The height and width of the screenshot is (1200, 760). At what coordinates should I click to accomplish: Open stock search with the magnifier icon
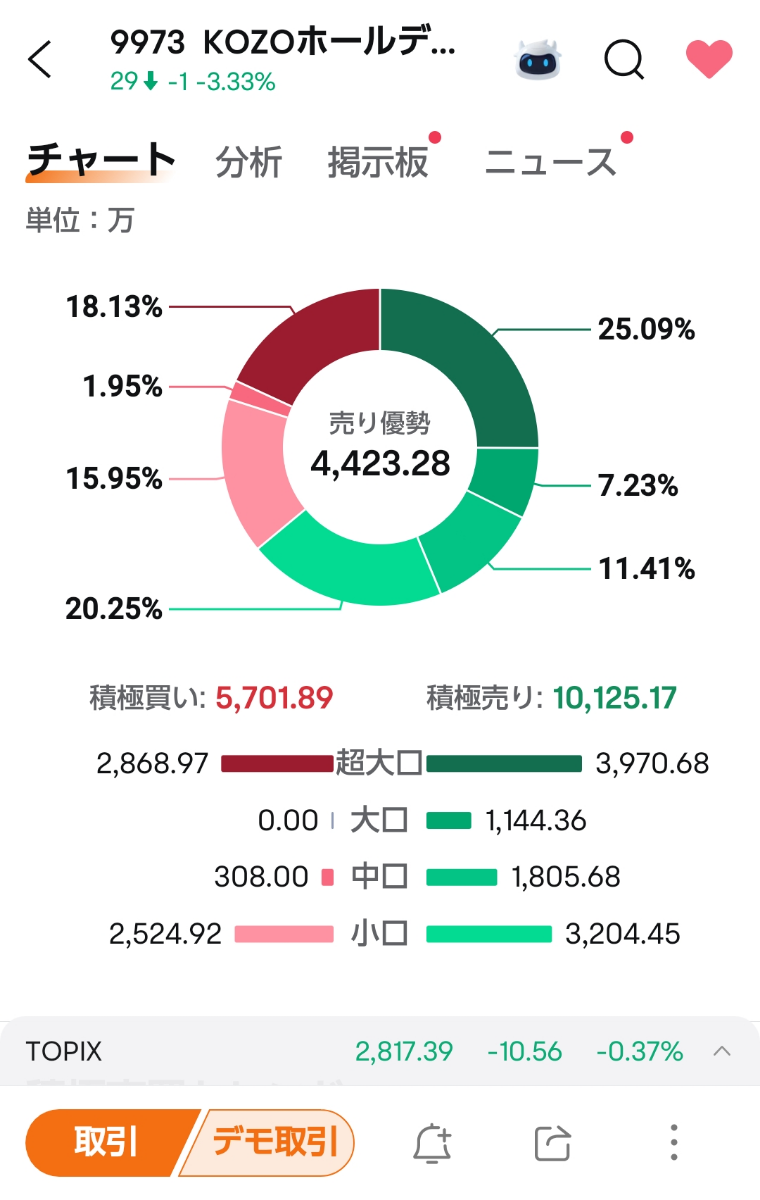click(x=624, y=60)
